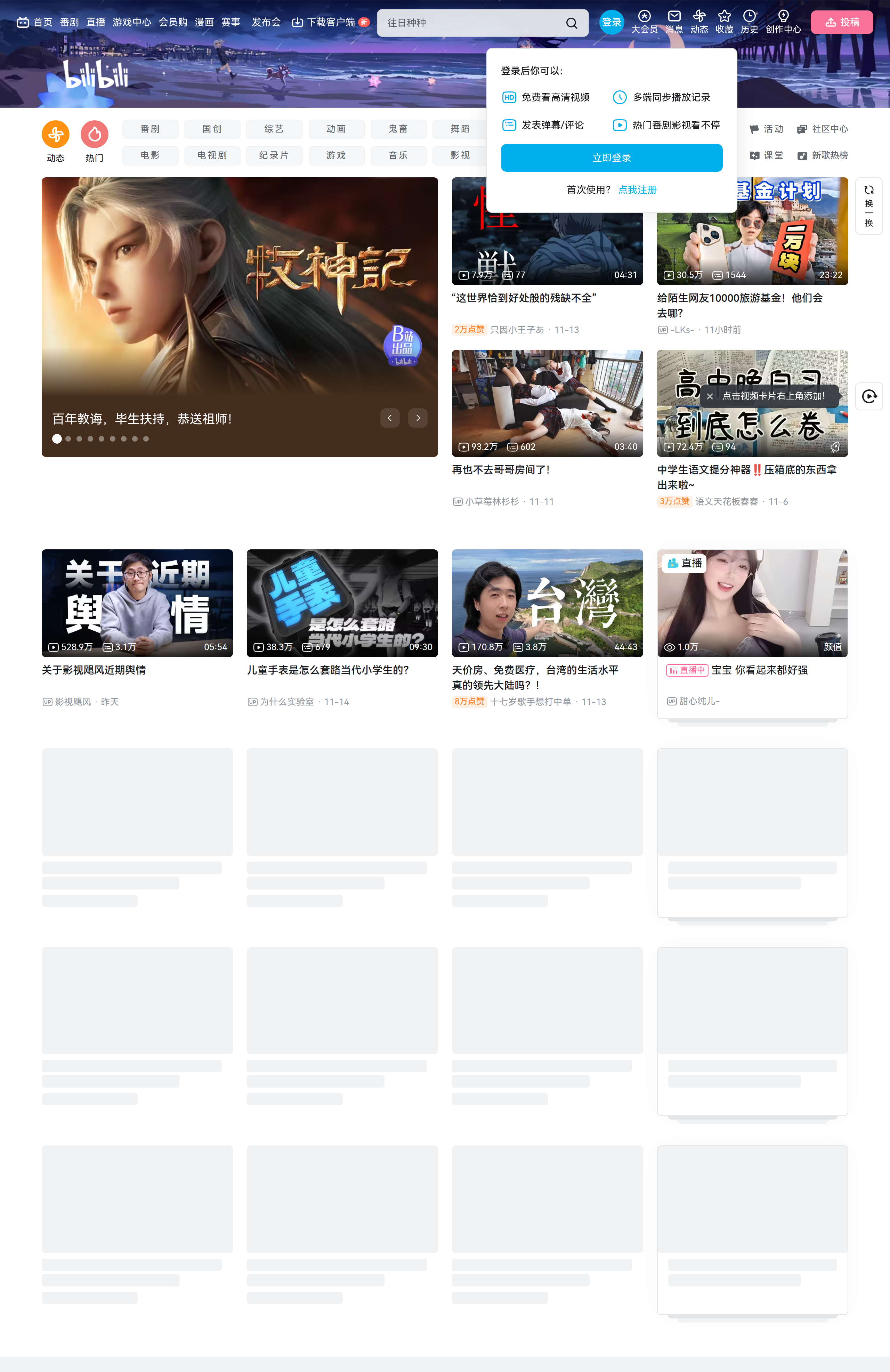Refresh recommendations with 换一换
This screenshot has height=1372, width=890.
click(869, 206)
